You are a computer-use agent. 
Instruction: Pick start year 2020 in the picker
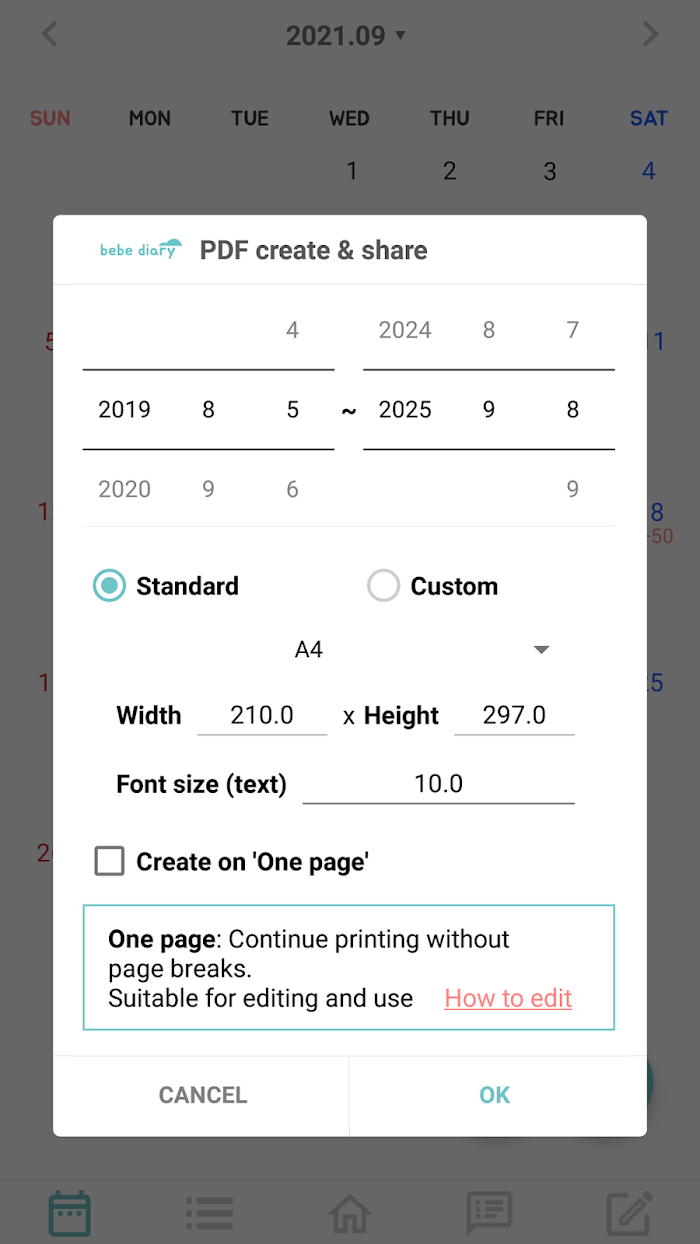point(125,489)
